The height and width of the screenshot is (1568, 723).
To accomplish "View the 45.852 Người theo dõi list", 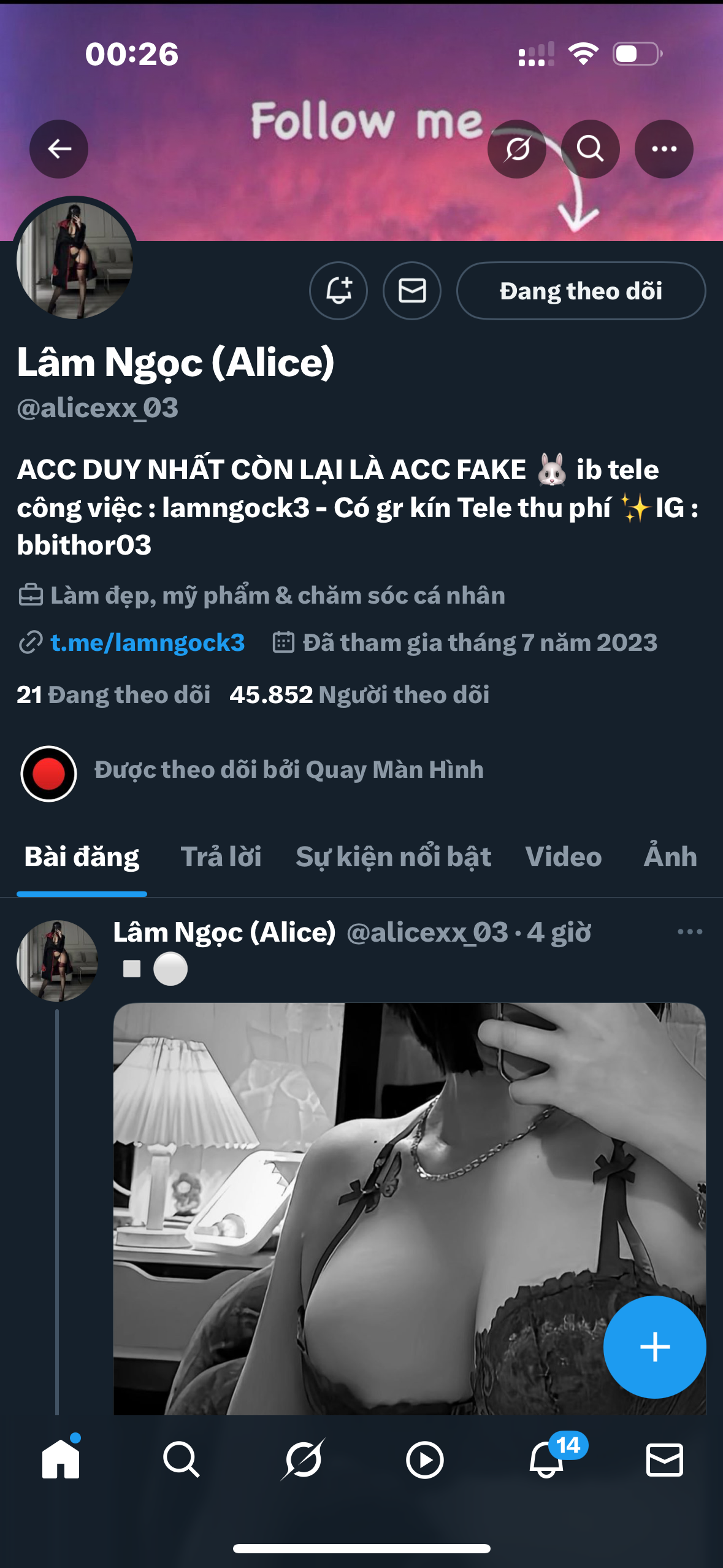I will tap(359, 694).
